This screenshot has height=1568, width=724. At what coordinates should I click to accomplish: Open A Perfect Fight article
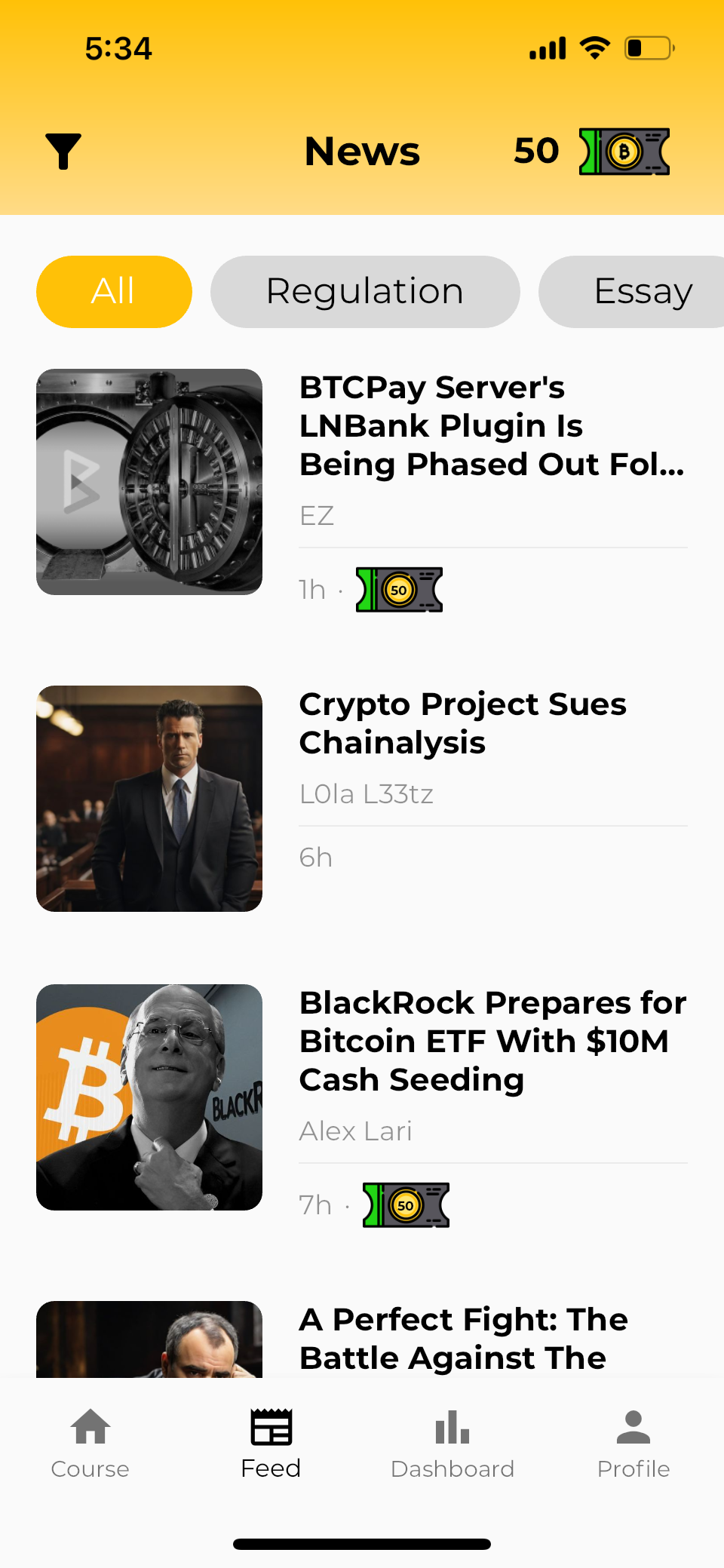point(463,1339)
